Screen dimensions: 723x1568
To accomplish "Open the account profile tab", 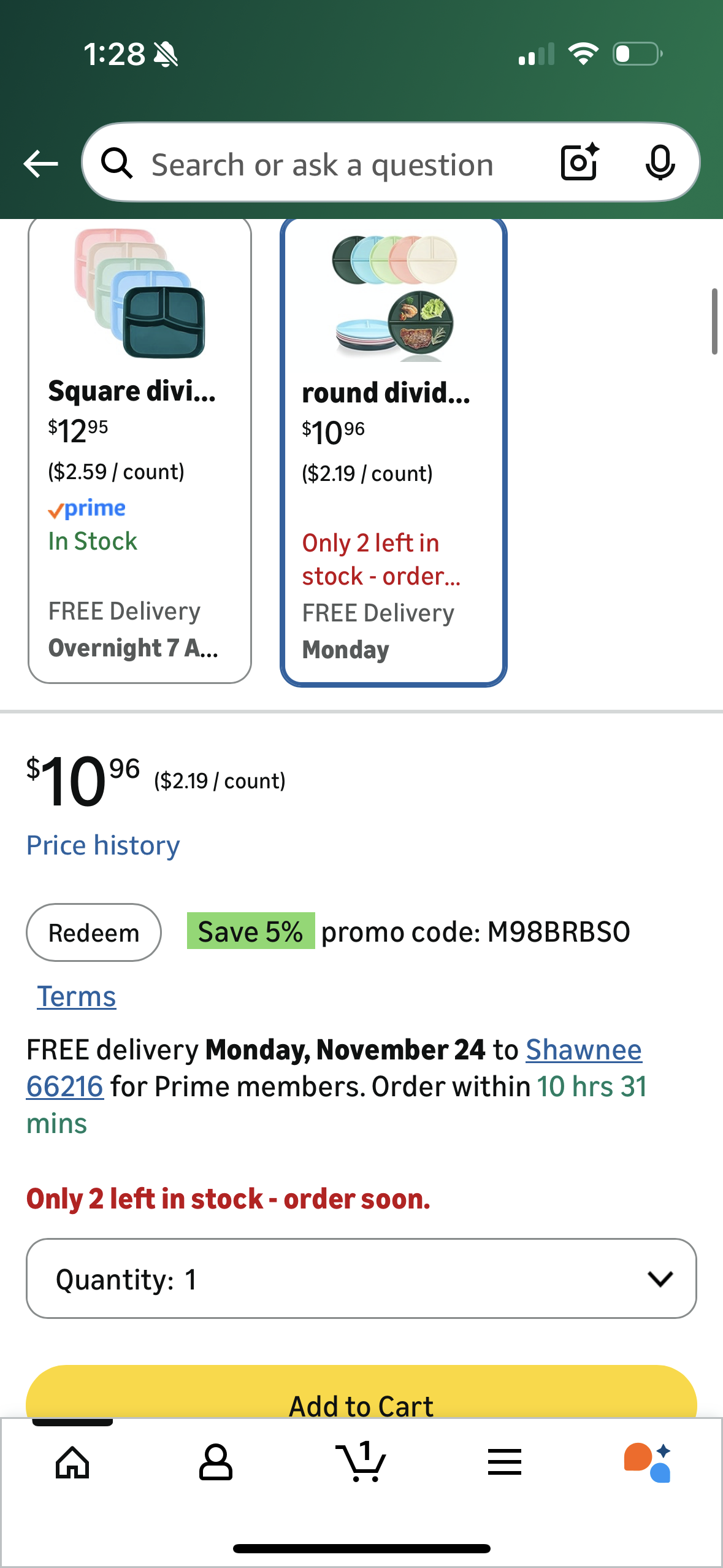I will 216,1463.
